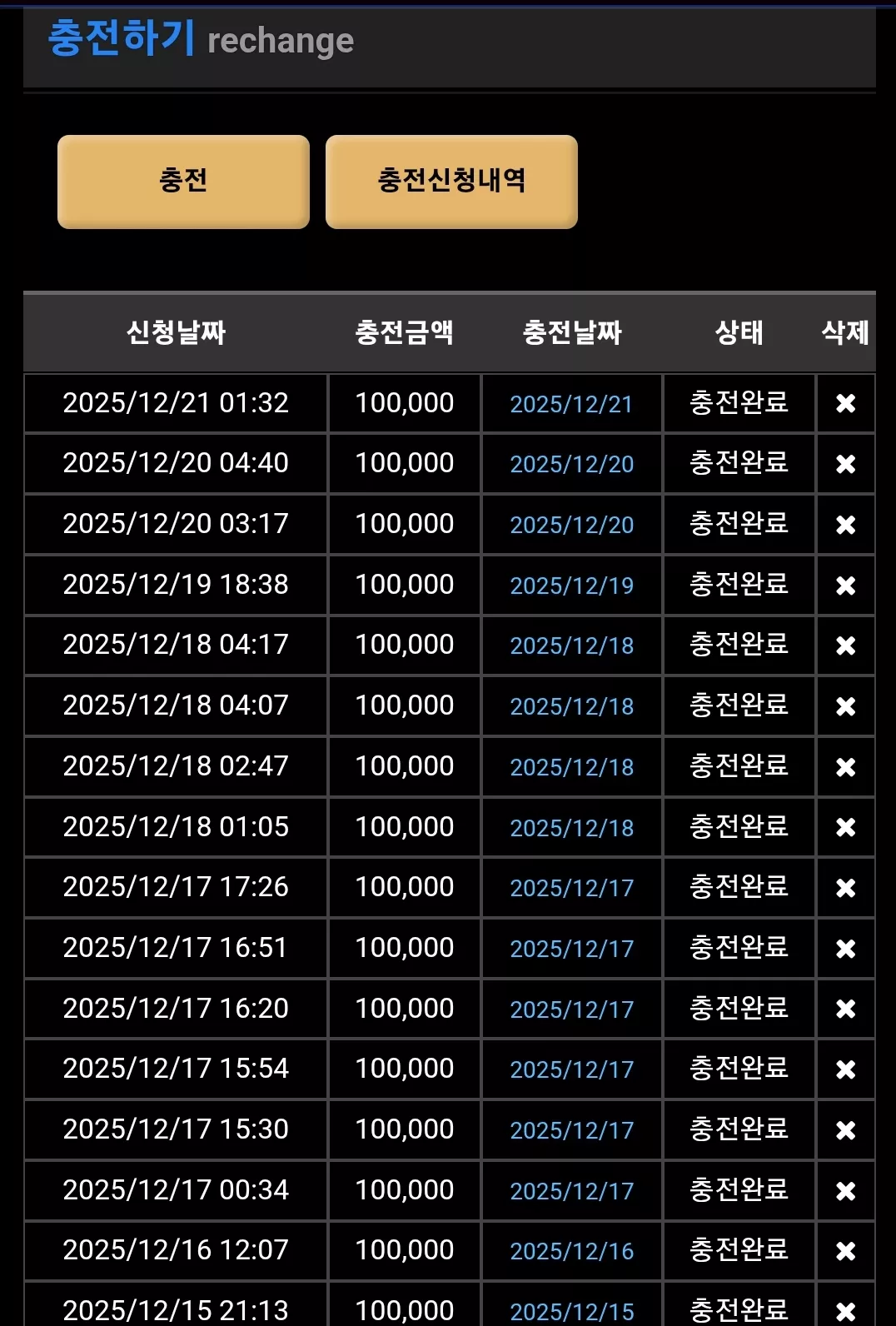The image size is (896, 1326).
Task: Delete the 2025/12/21 01:32 recharge entry
Action: click(x=845, y=403)
